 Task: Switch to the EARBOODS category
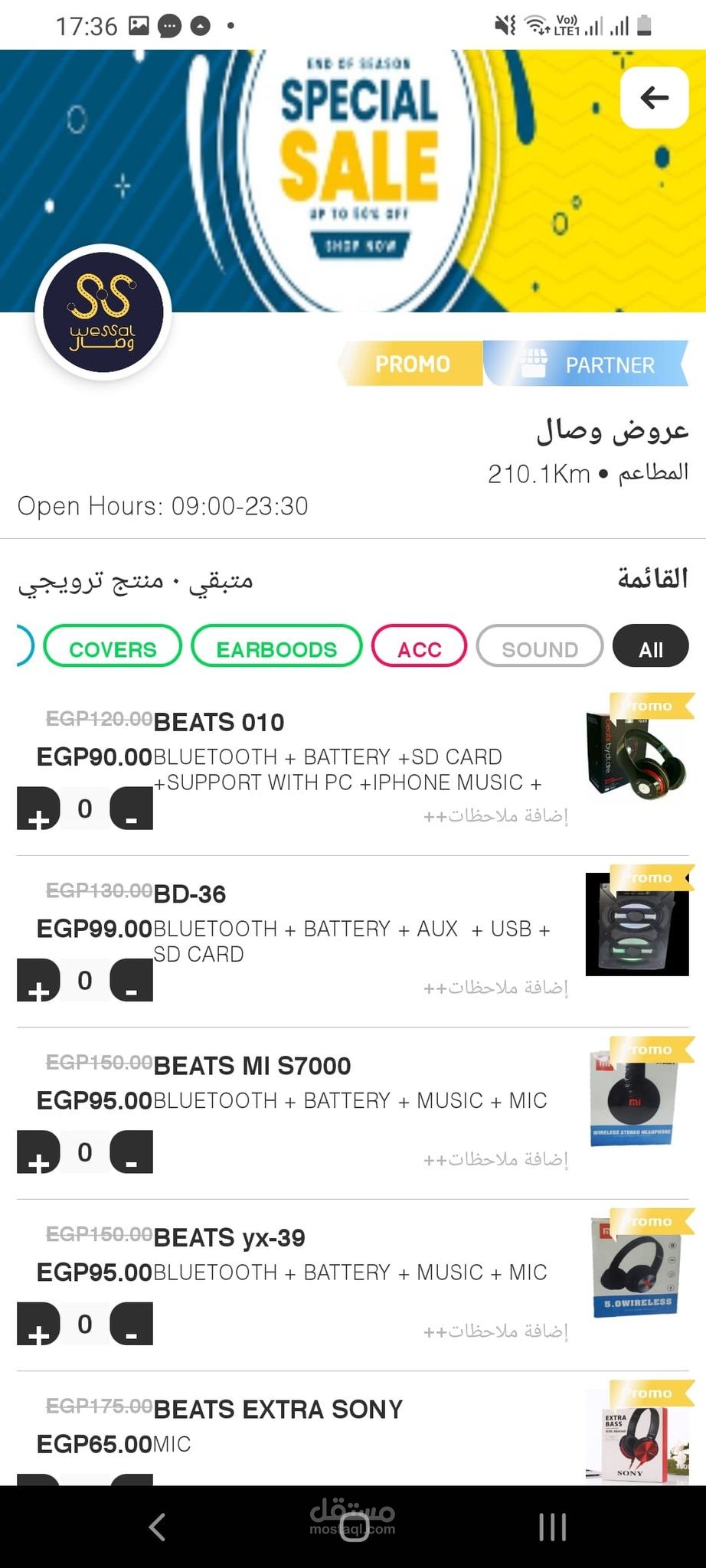click(x=276, y=648)
